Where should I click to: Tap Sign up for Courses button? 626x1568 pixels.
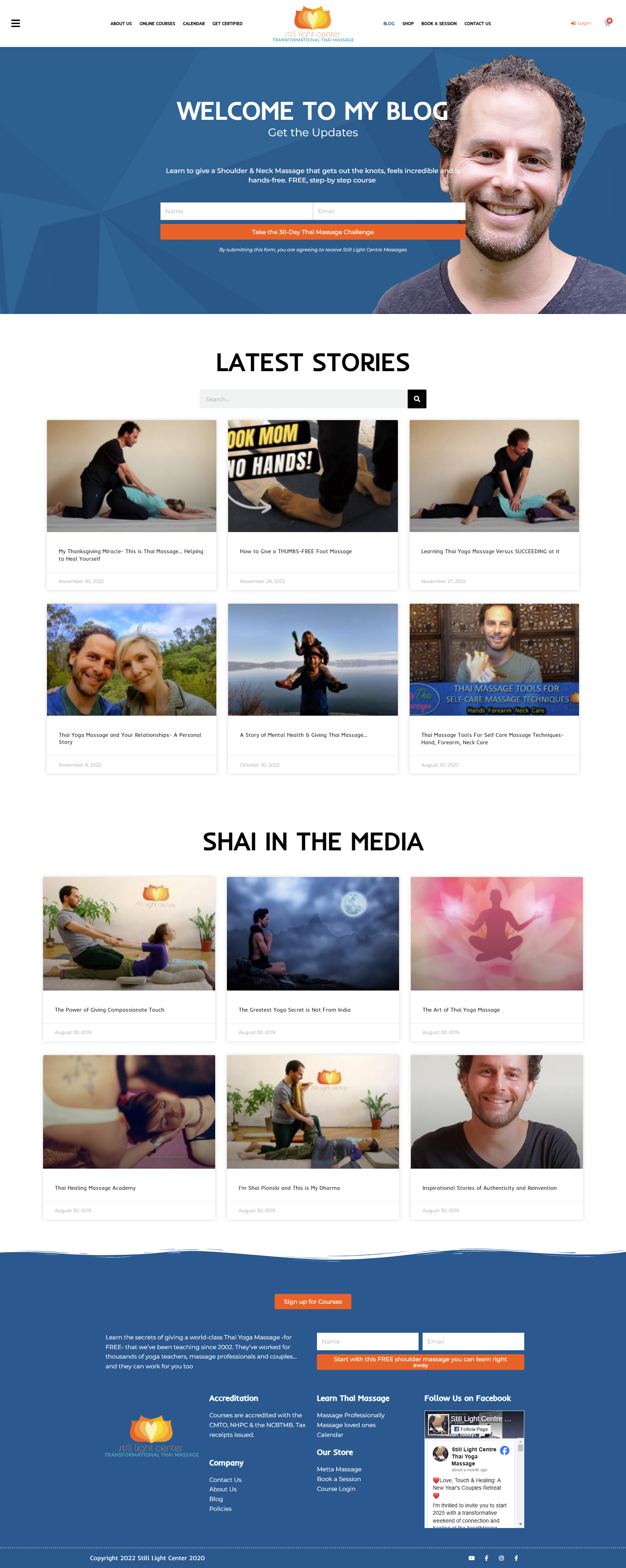coord(313,1301)
